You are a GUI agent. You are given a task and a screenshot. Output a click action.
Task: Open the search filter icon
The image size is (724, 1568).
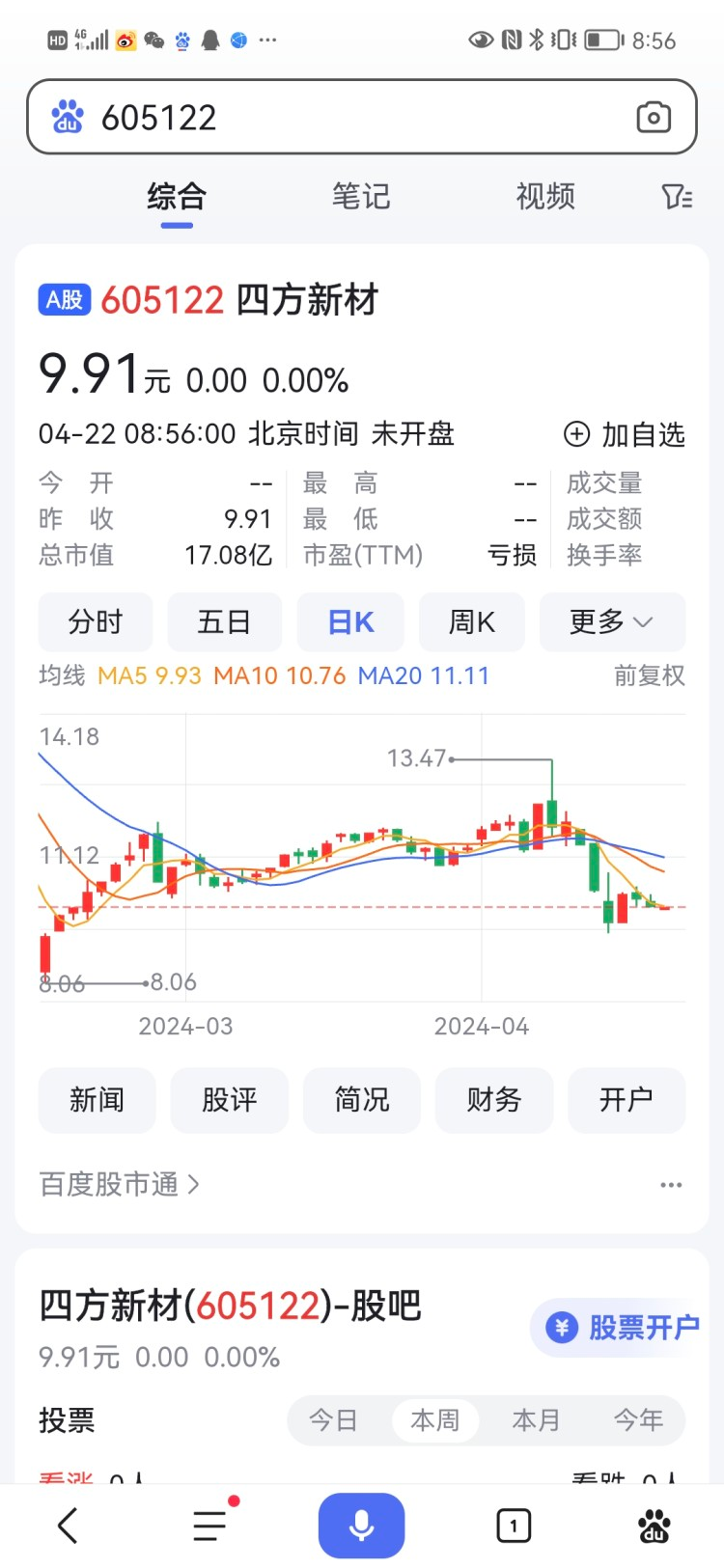(x=677, y=197)
